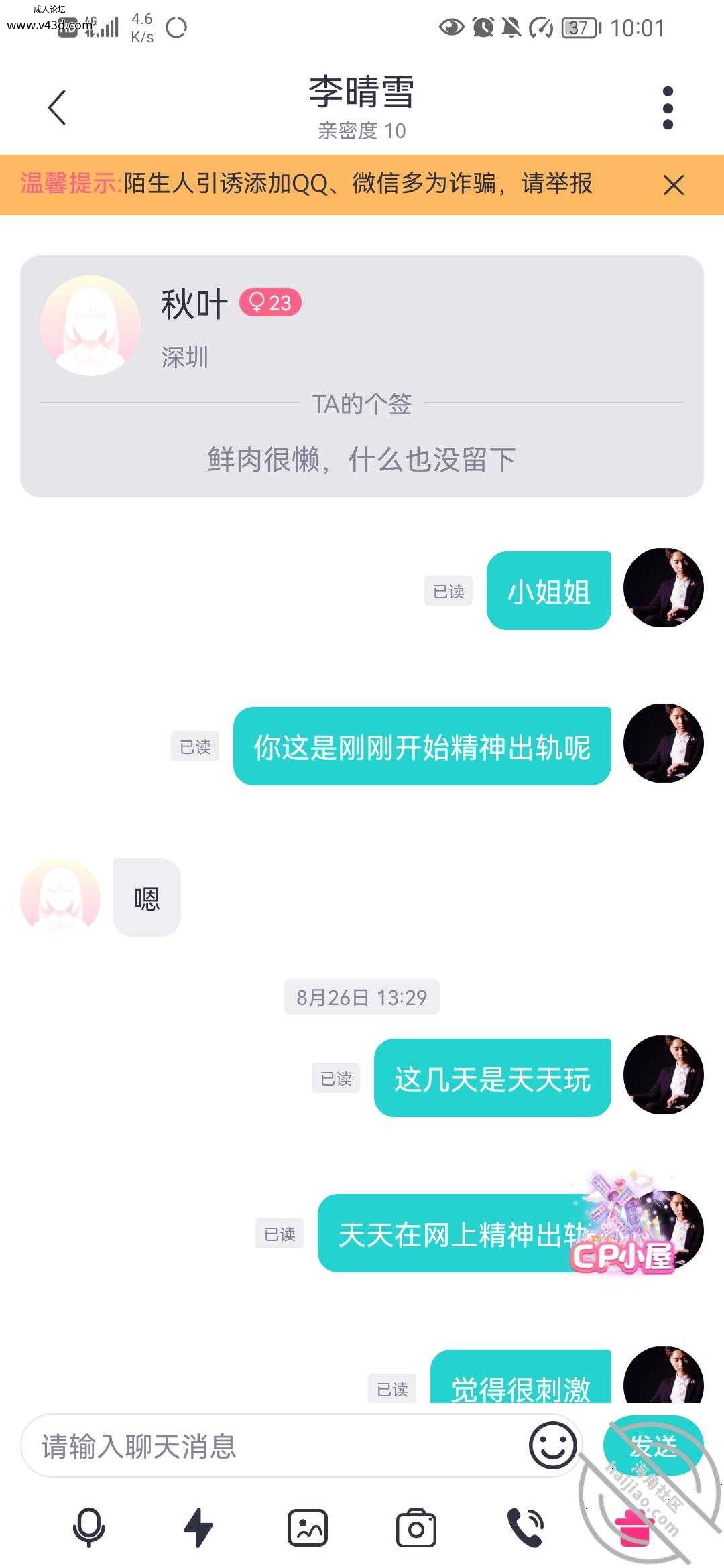Start a voice call

[526, 1527]
